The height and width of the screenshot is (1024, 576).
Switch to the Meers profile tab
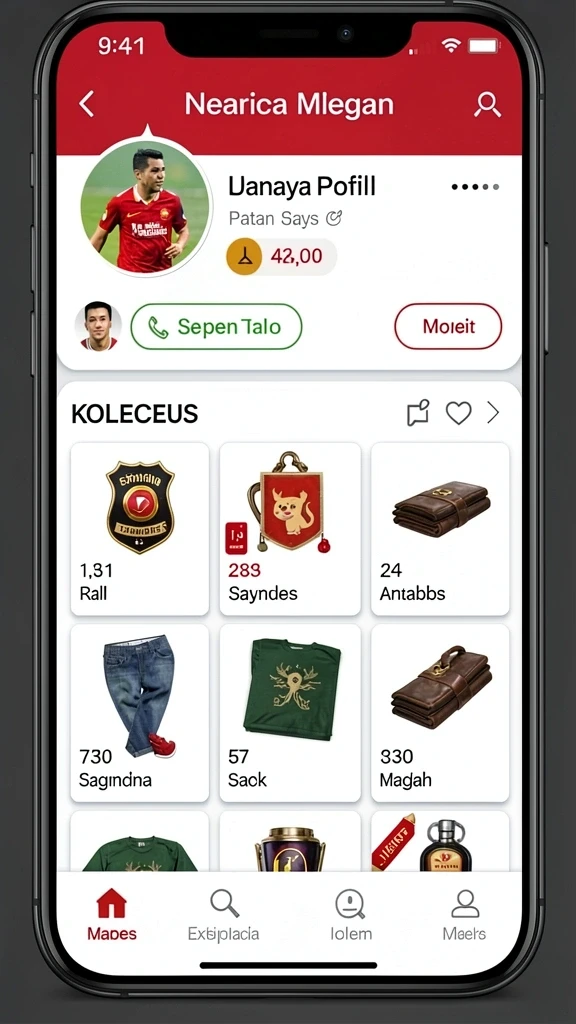coord(464,914)
